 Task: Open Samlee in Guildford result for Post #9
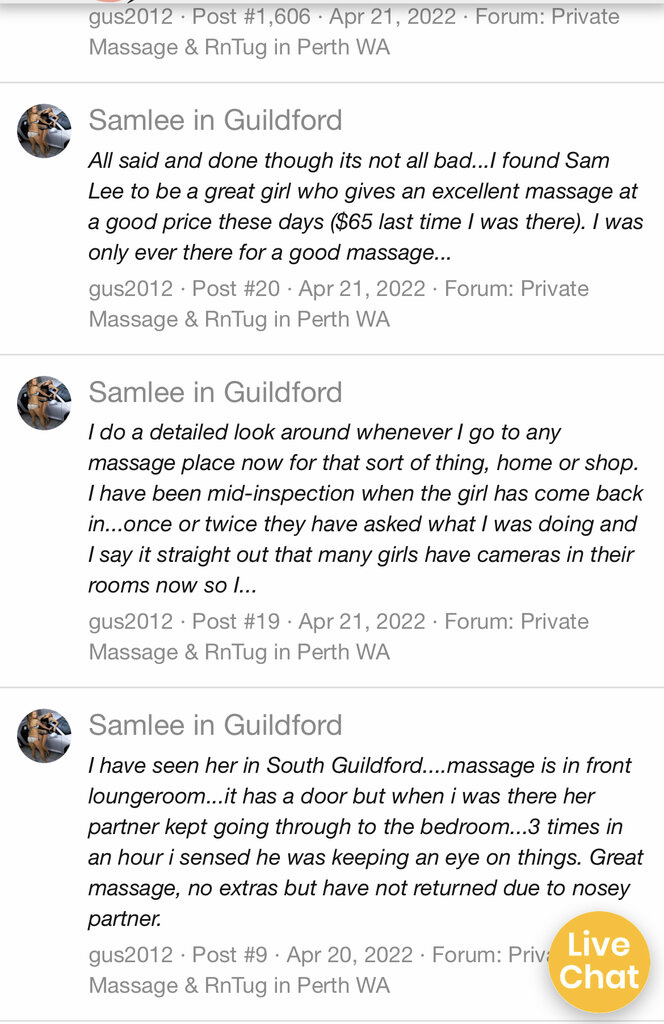click(215, 725)
